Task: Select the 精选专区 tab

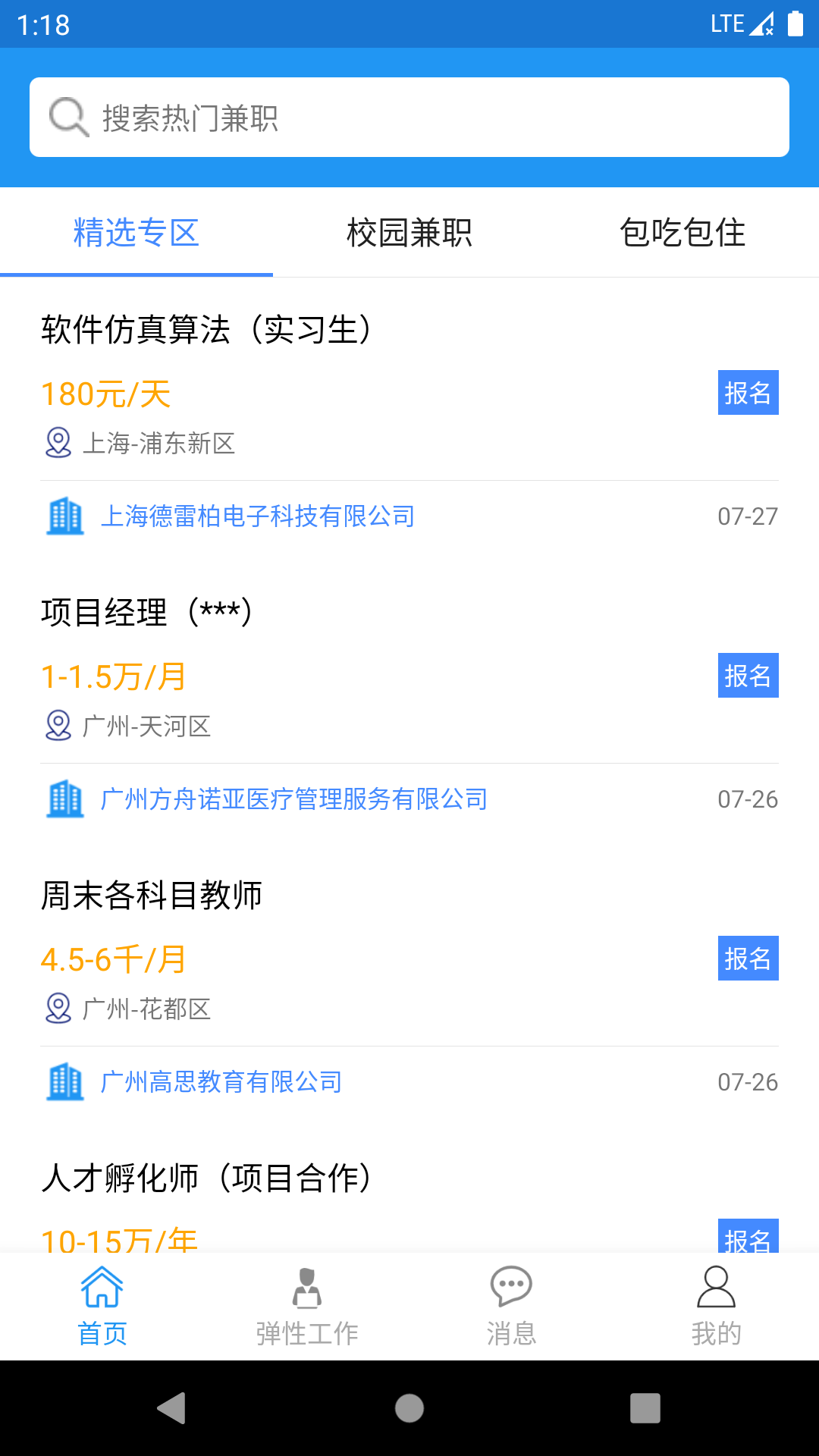Action: [136, 233]
